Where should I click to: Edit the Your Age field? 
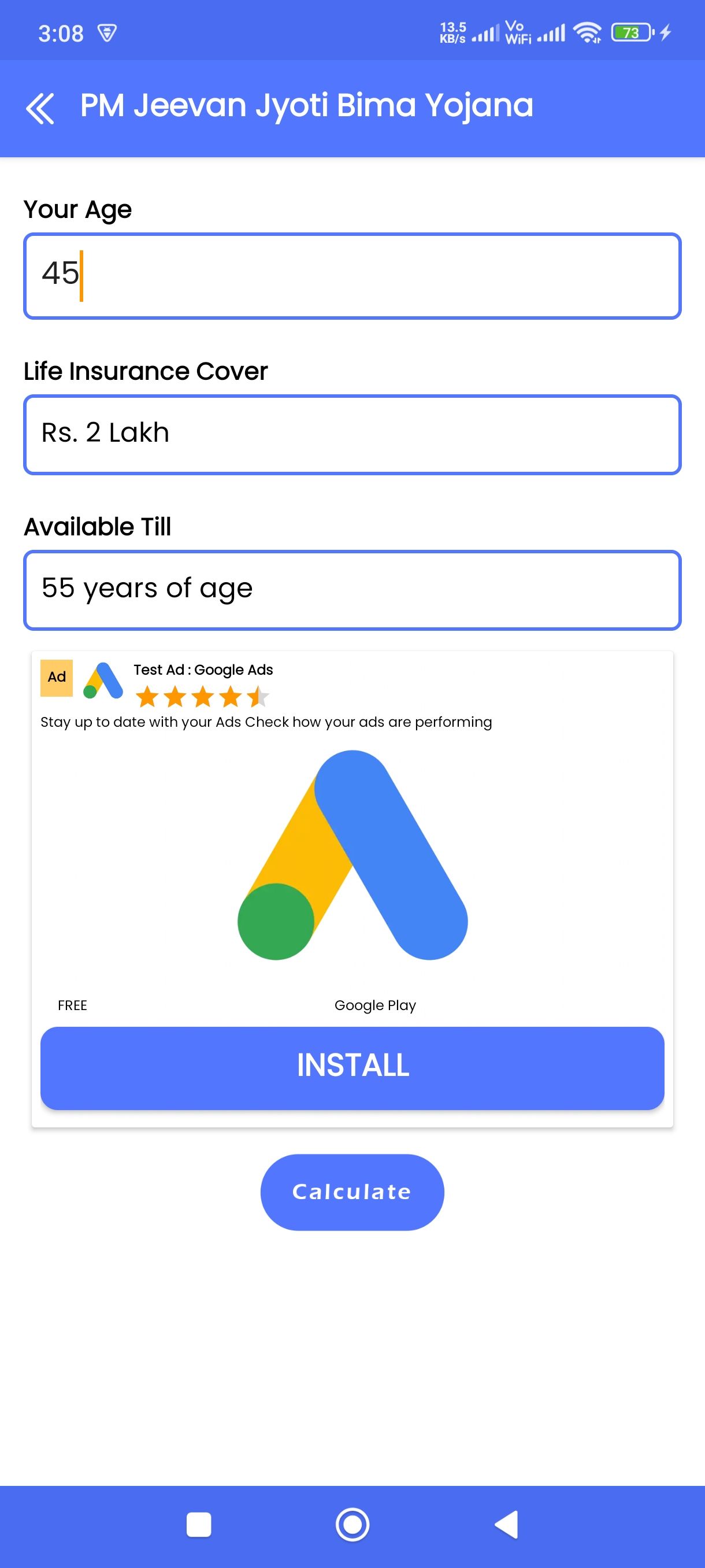coord(352,276)
